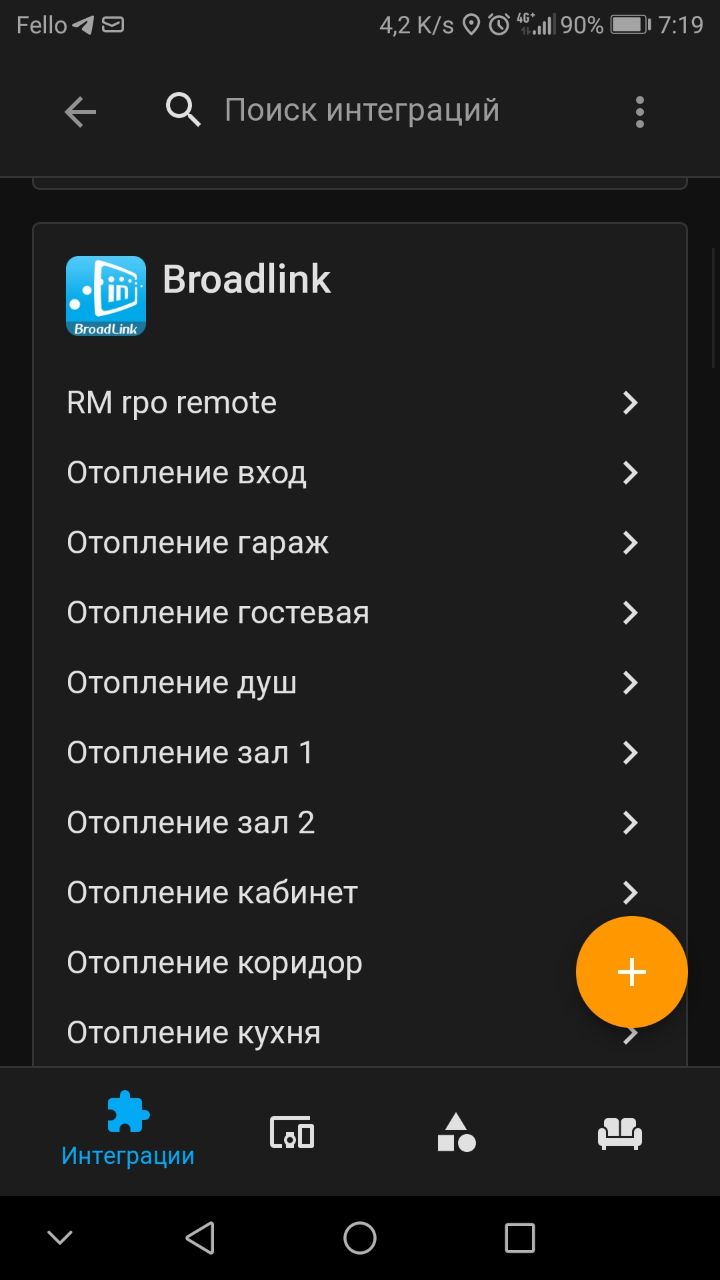
Task: Add a new integration with plus button
Action: pos(631,972)
